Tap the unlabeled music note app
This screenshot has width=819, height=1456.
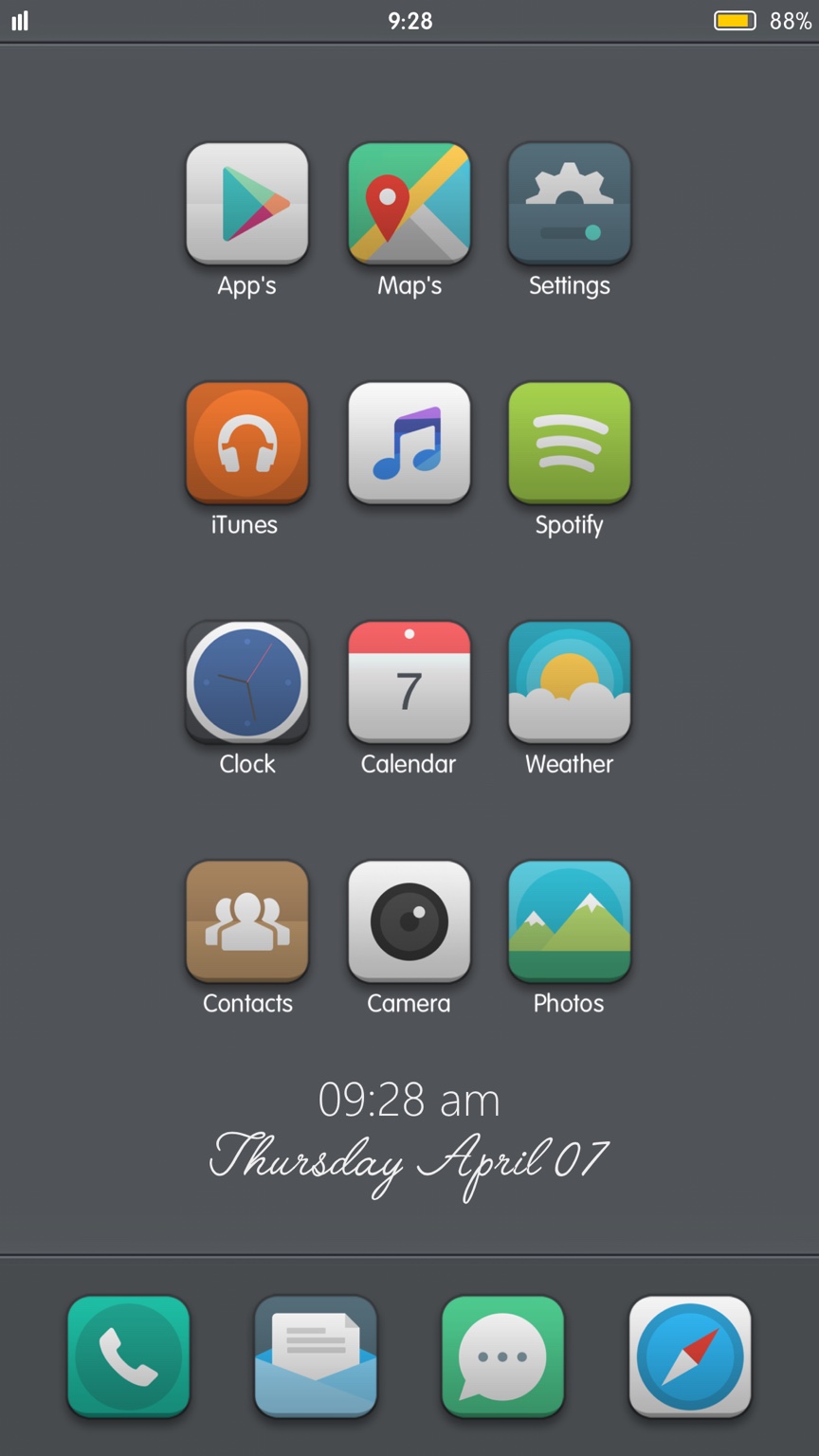coord(409,443)
